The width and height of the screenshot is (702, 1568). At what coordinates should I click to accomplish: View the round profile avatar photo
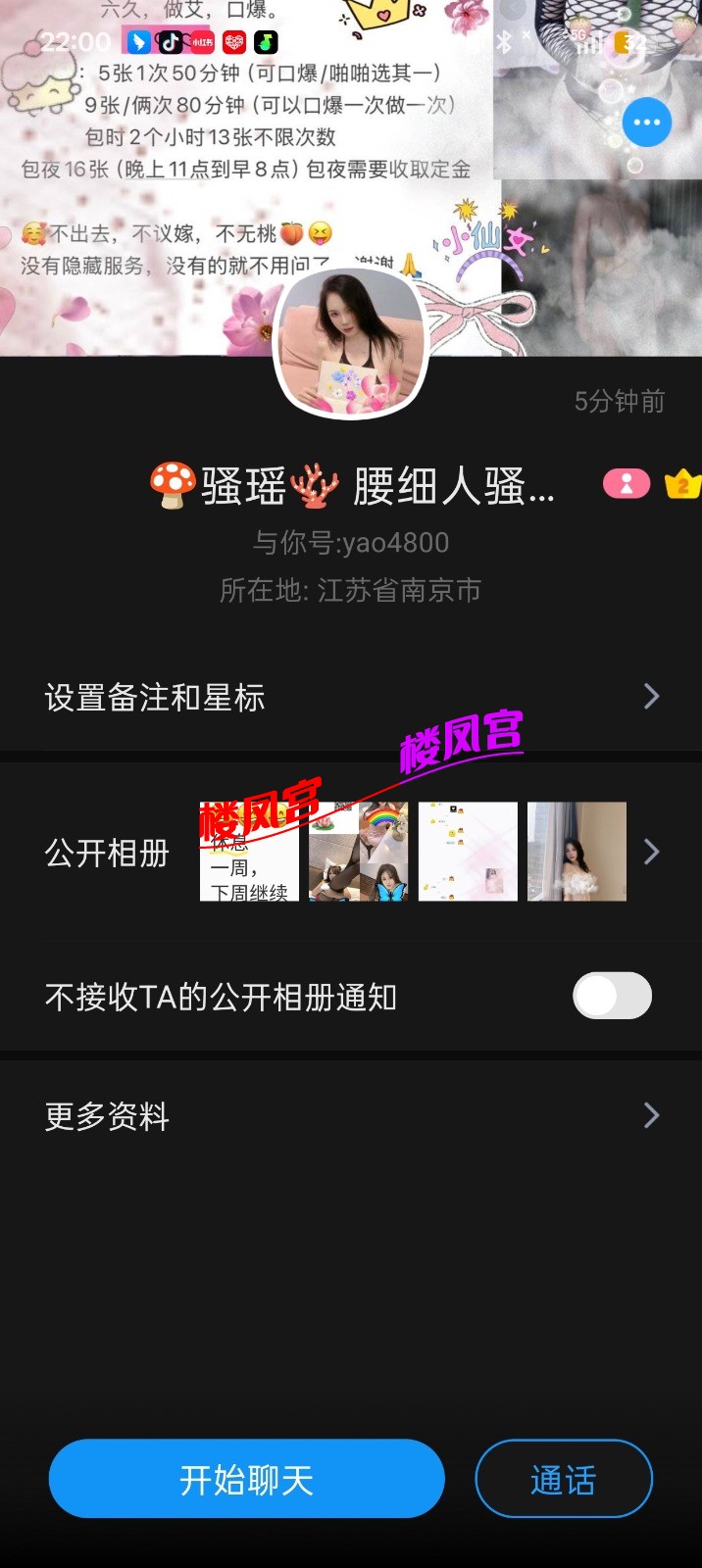[x=351, y=343]
